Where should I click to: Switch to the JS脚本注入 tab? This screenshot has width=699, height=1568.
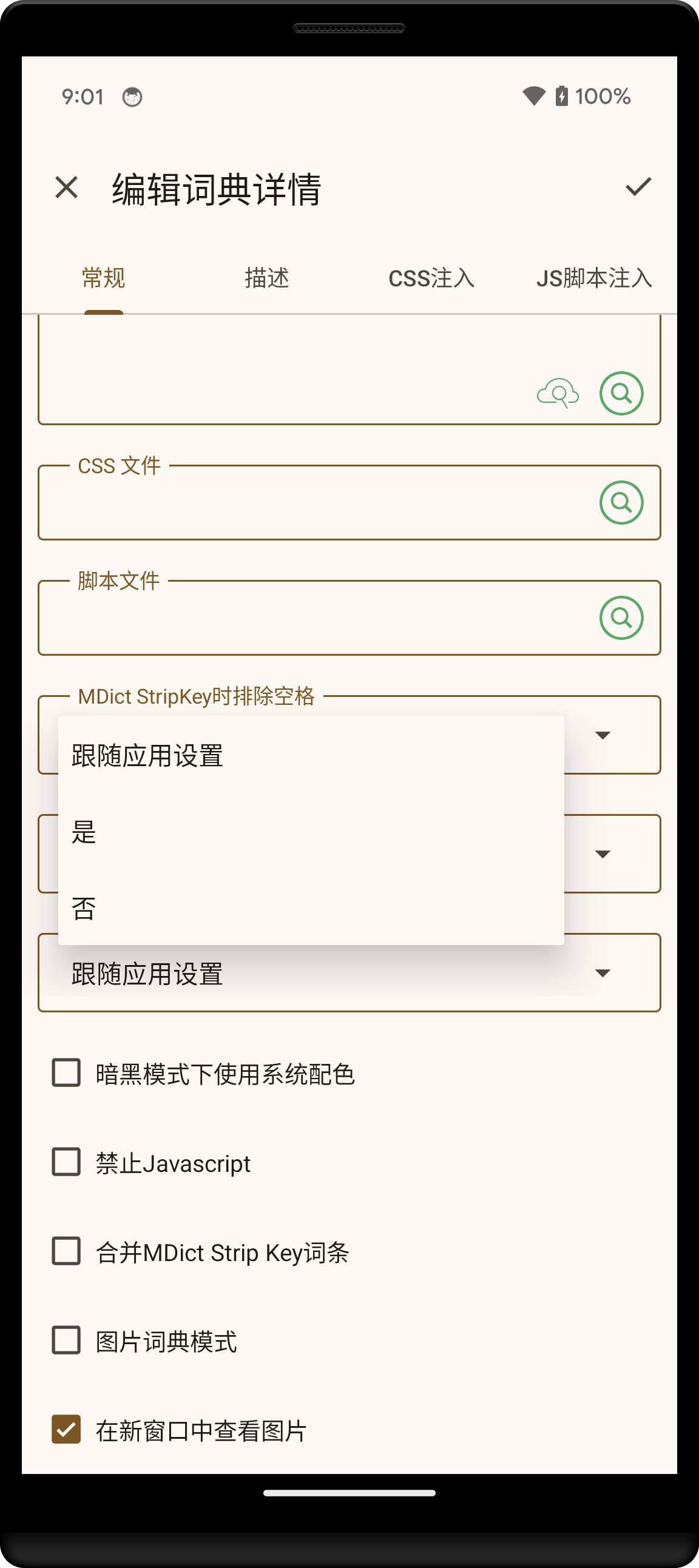[594, 278]
